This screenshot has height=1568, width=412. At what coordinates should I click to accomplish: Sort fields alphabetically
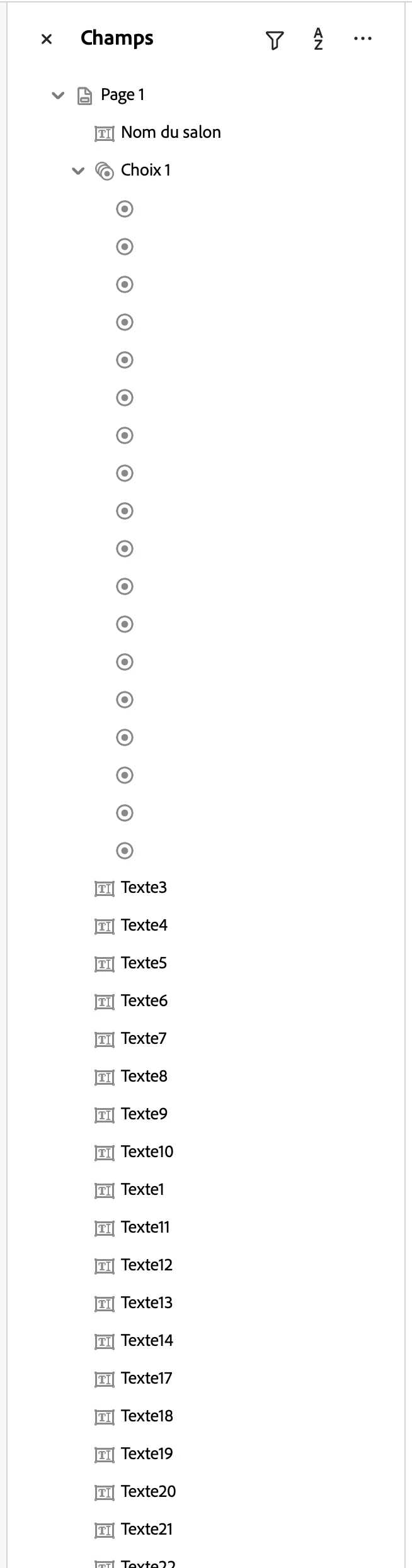click(318, 39)
